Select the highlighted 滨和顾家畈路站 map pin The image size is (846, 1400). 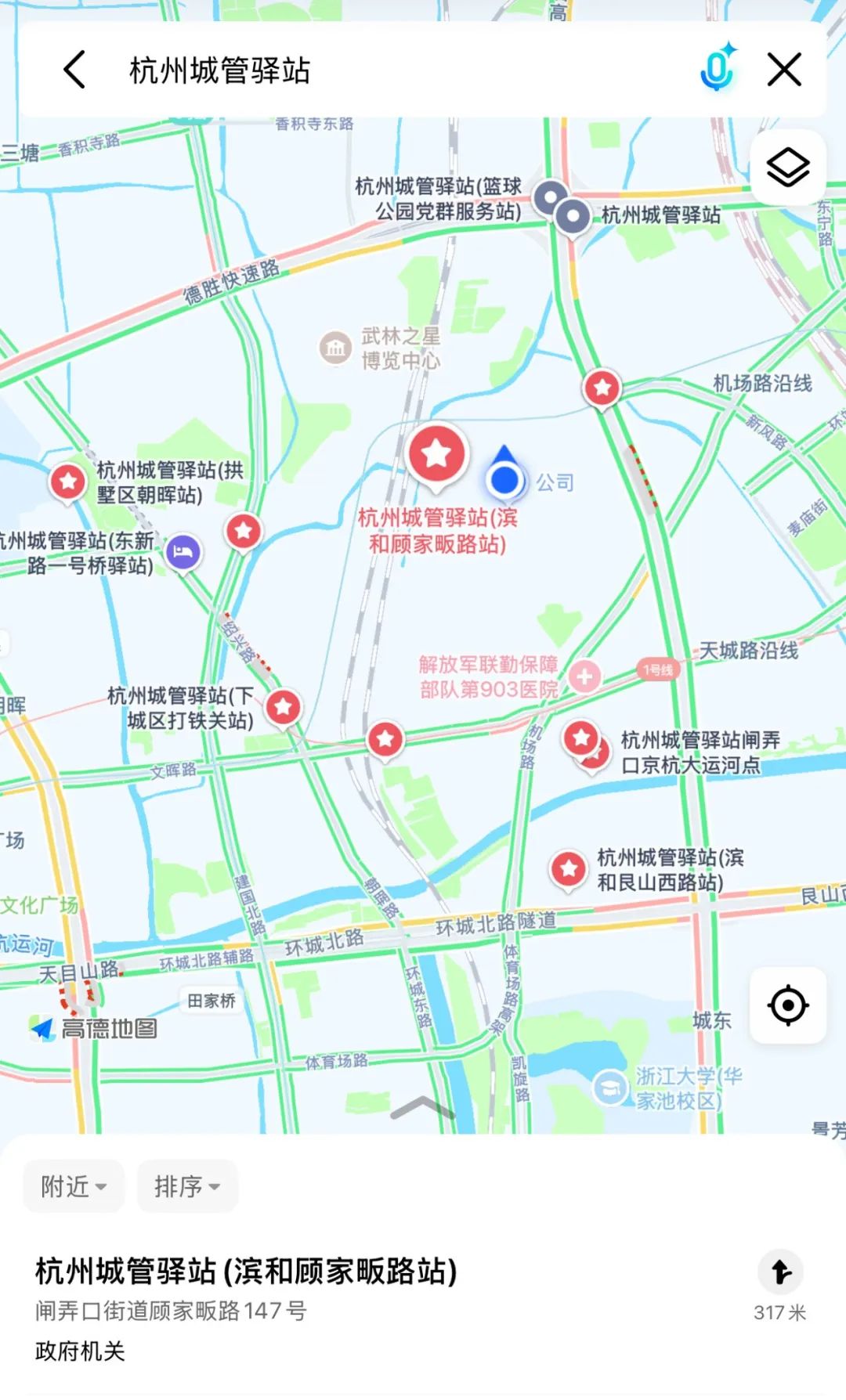(437, 453)
